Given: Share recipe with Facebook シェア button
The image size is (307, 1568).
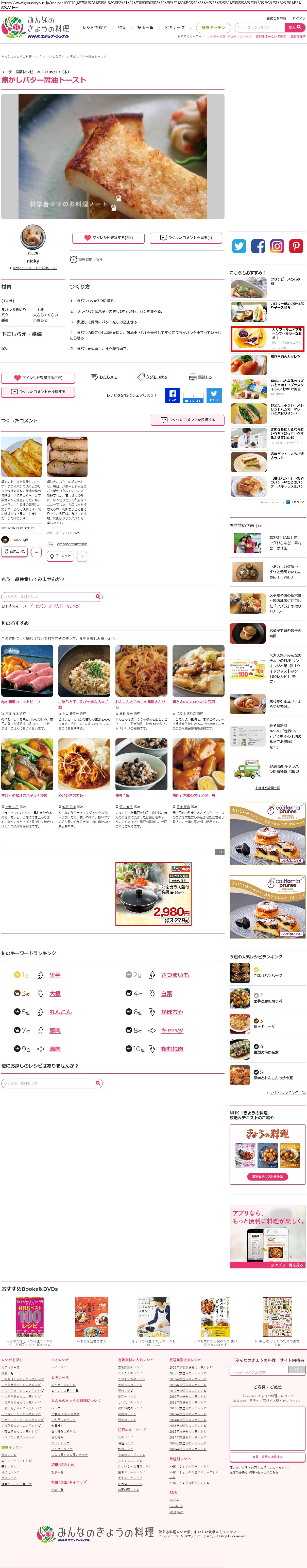Looking at the screenshot, I should [172, 395].
